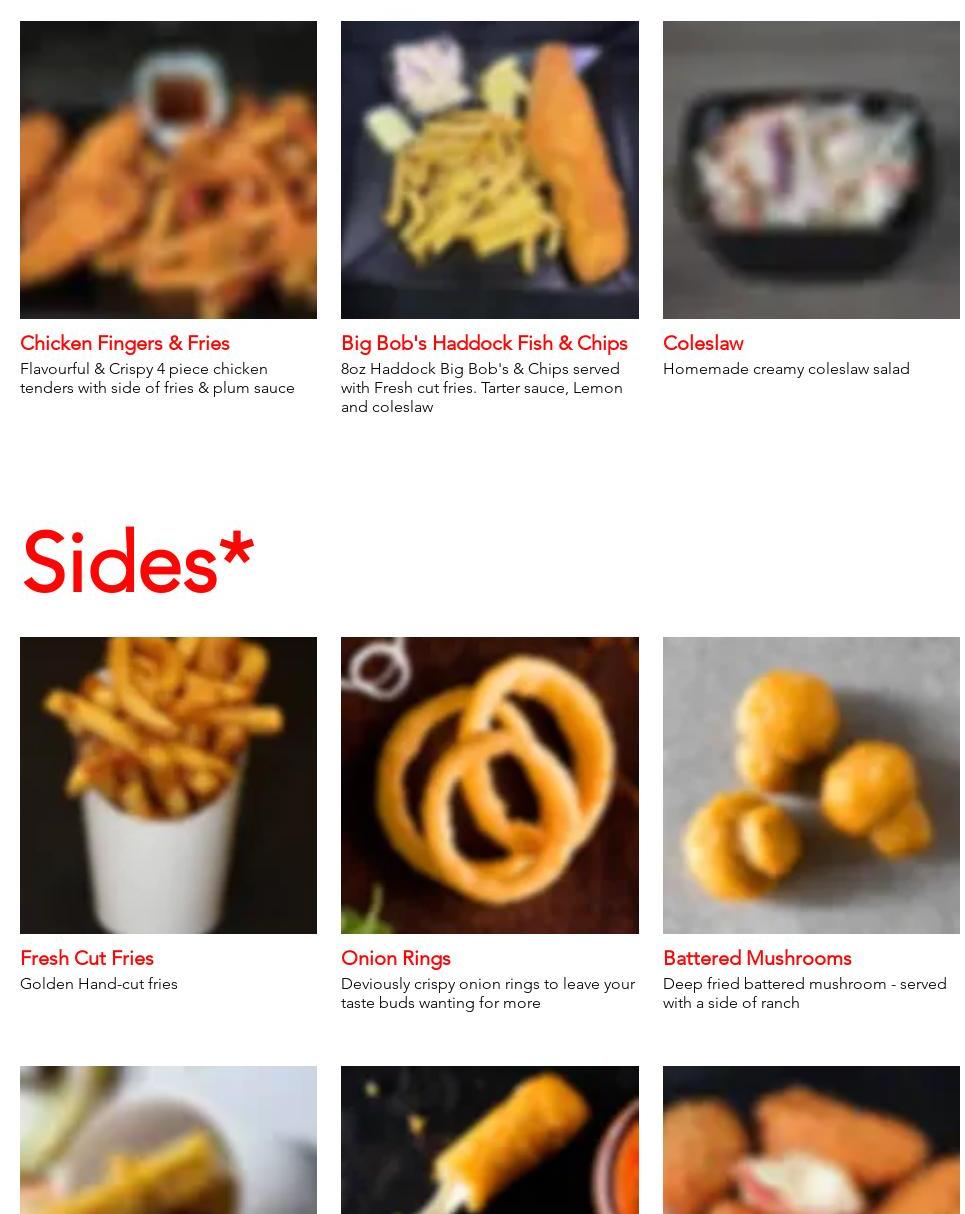The height and width of the screenshot is (1214, 965).
Task: Select the Coleslaw menu item
Action: 703,343
